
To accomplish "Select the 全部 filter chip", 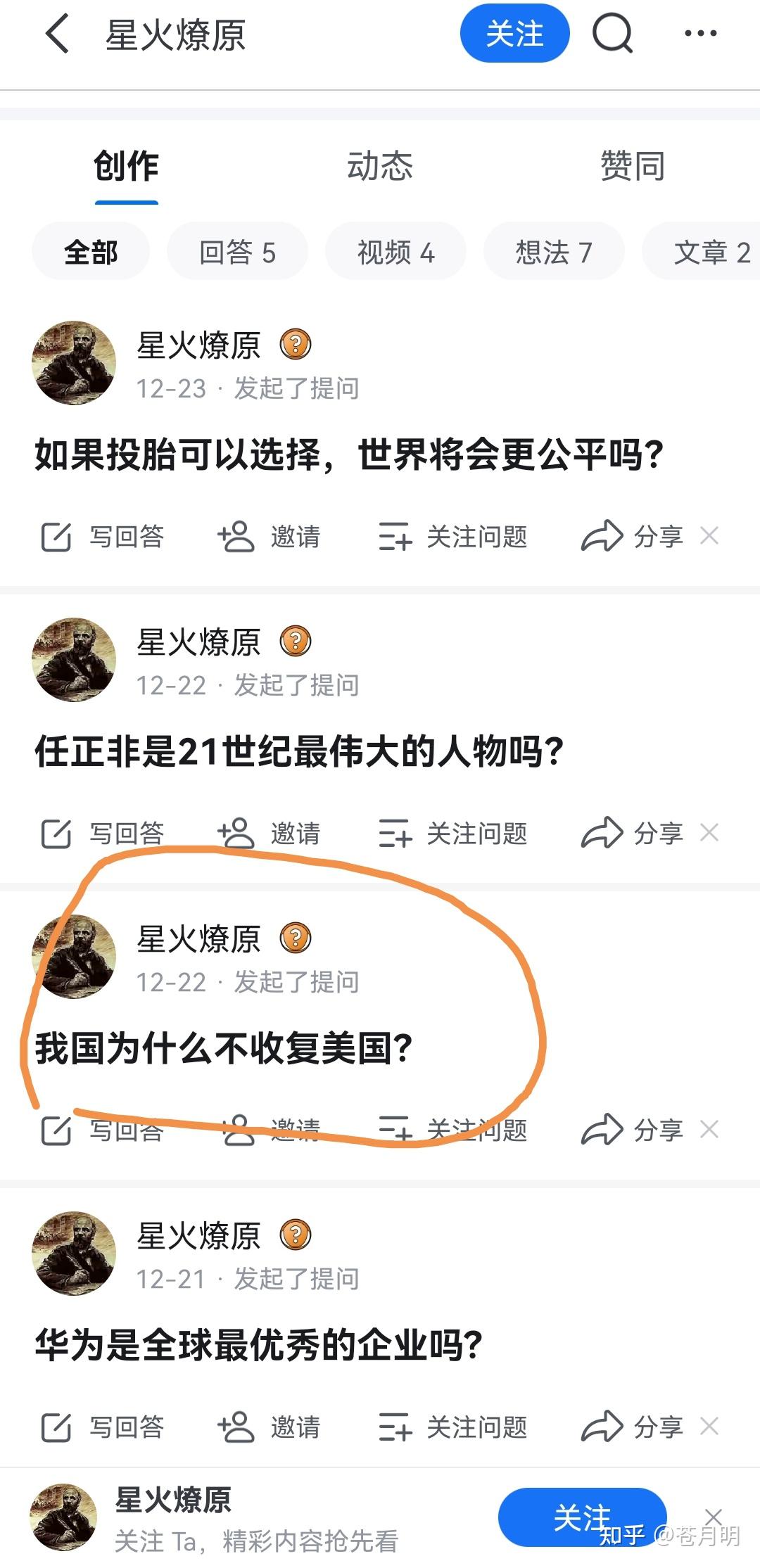I will [91, 252].
